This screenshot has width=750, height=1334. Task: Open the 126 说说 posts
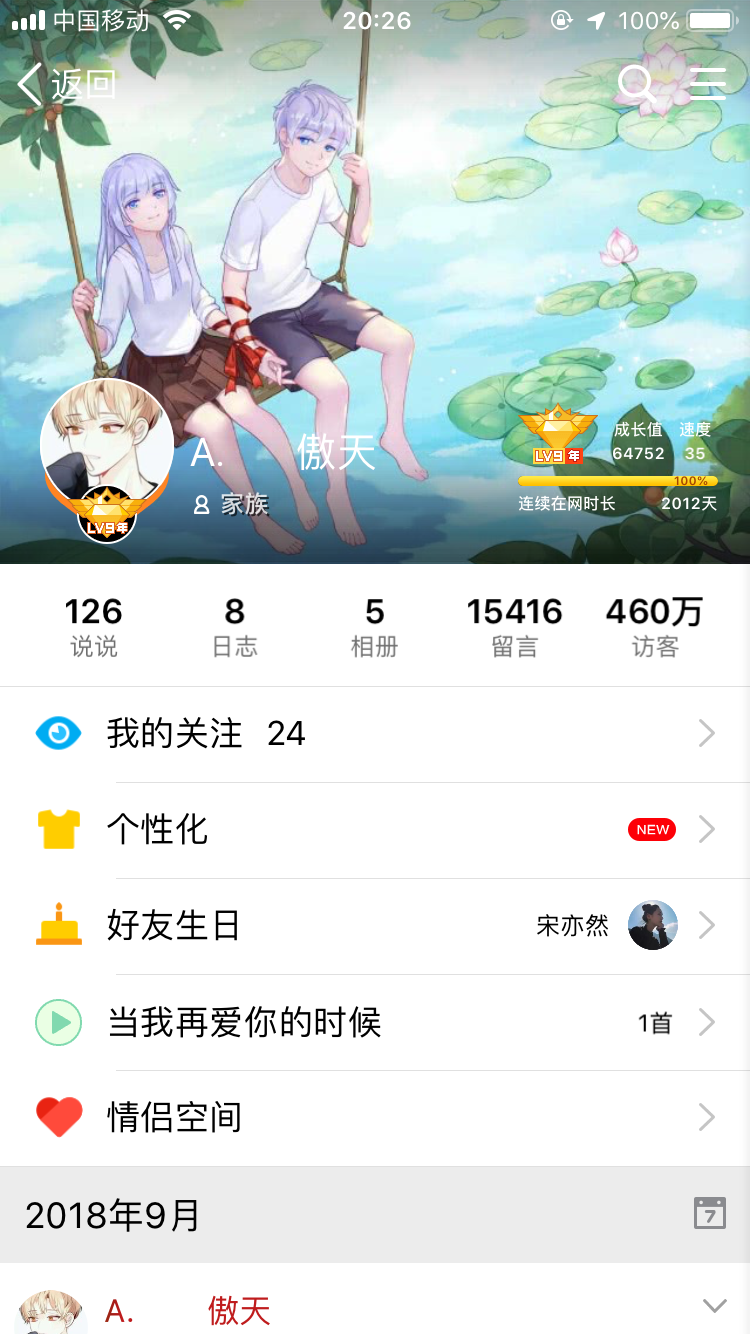[94, 626]
